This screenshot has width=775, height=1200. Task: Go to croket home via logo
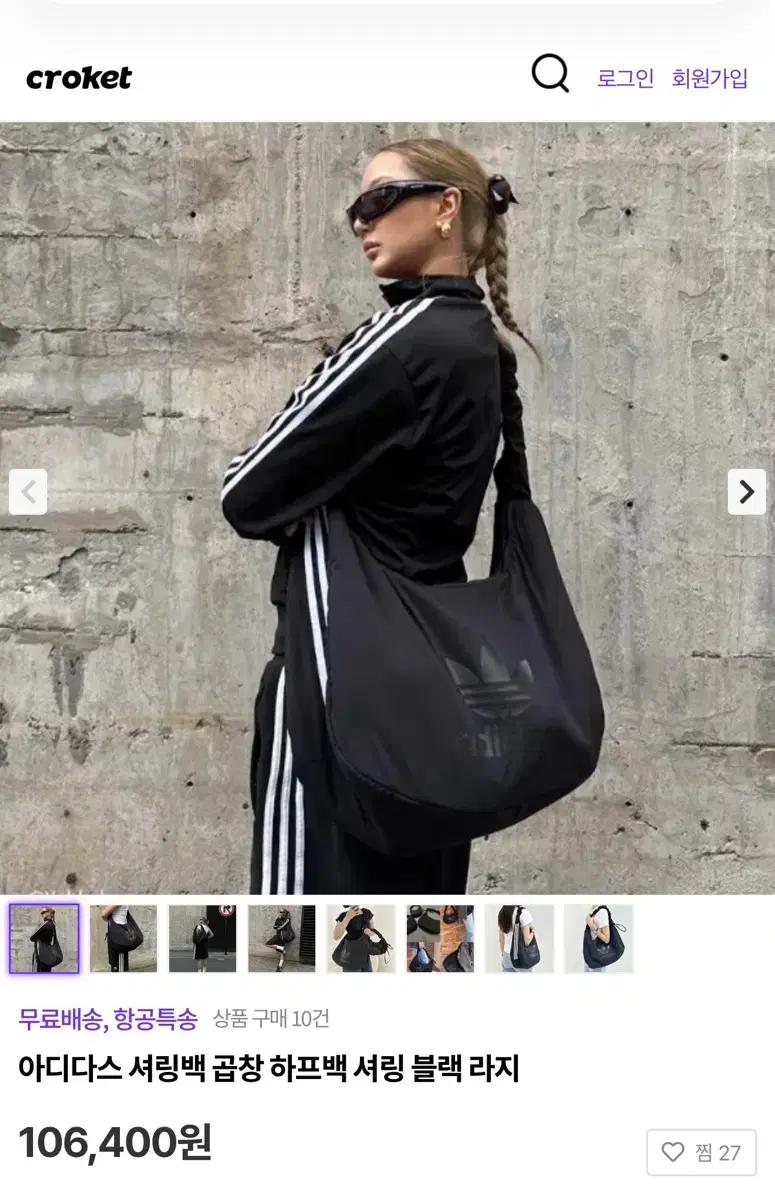point(79,78)
